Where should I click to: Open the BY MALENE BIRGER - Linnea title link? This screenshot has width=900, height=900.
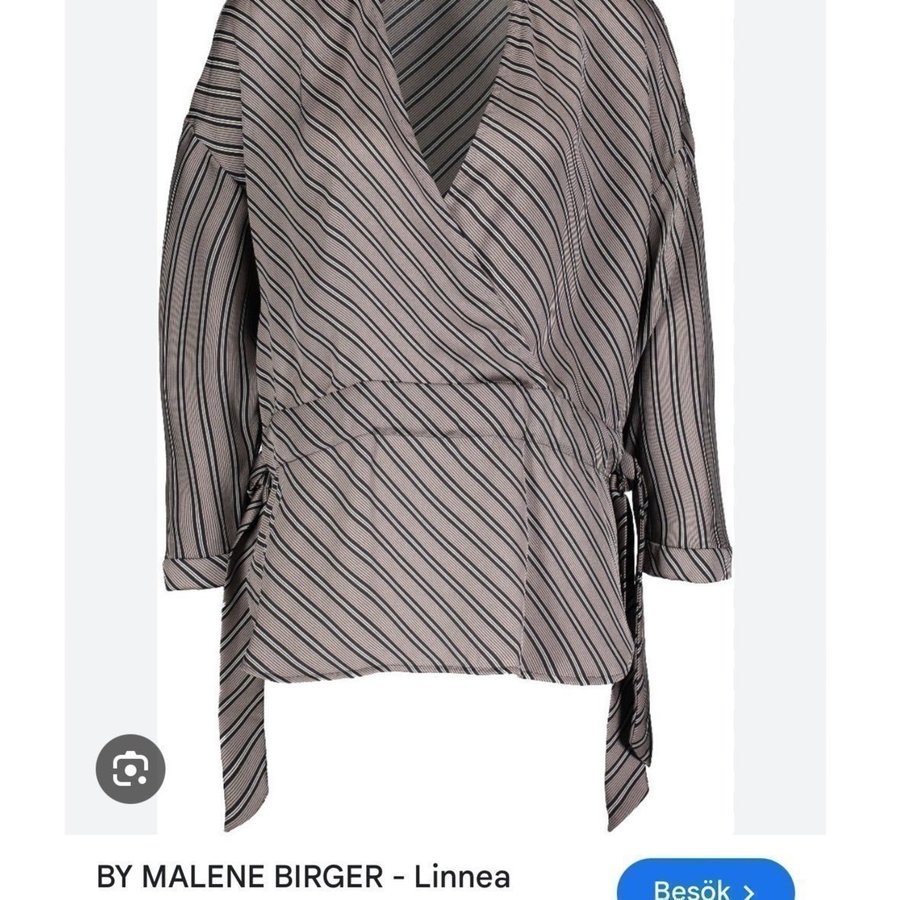point(303,877)
